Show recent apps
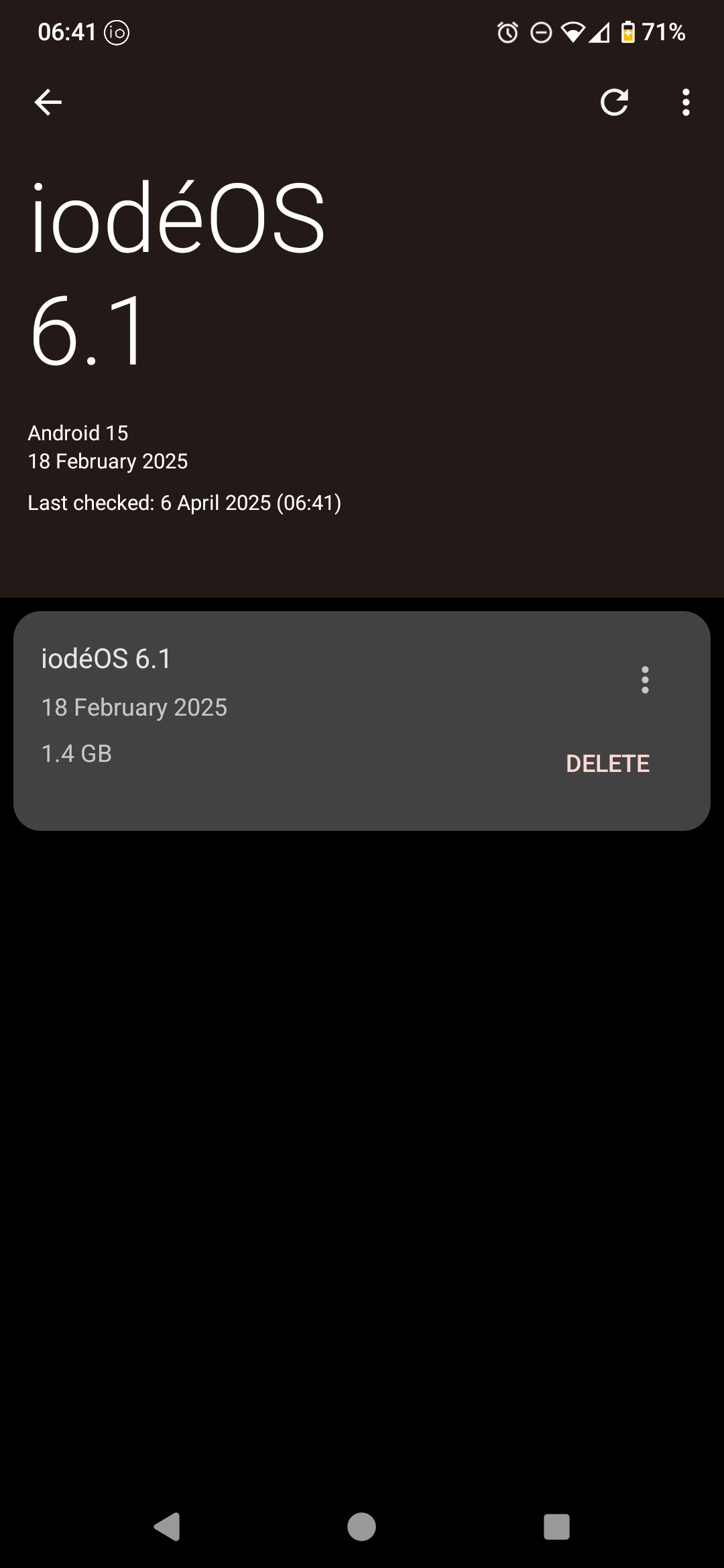Viewport: 724px width, 1568px height. [556, 1527]
